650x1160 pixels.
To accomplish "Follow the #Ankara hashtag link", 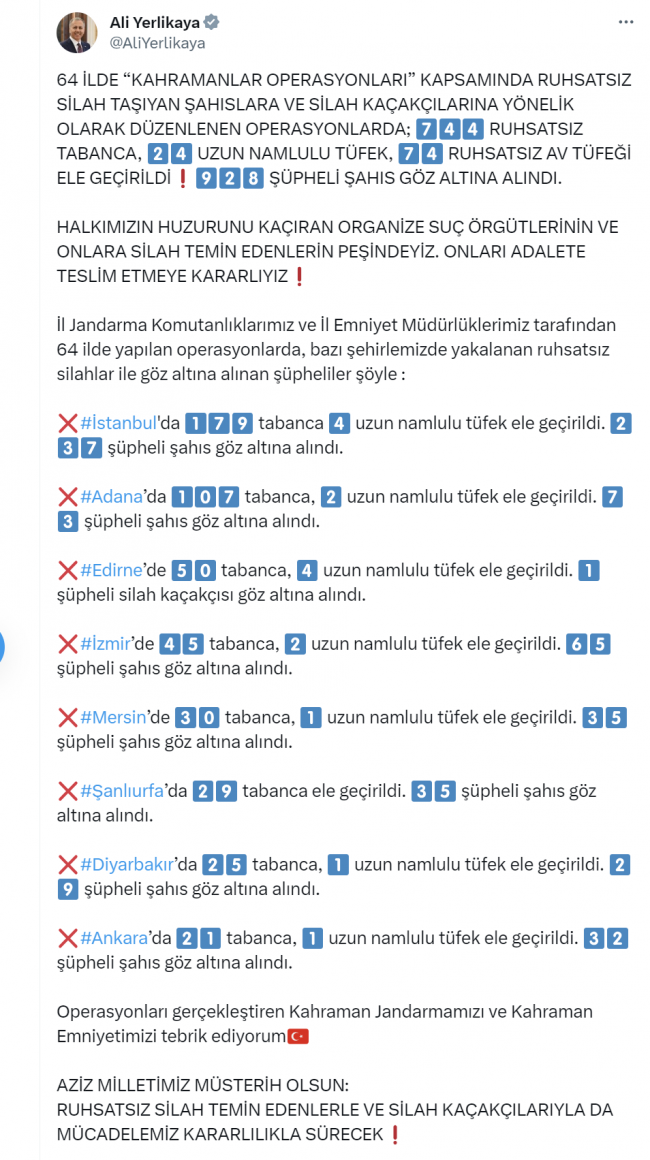I will click(115, 939).
